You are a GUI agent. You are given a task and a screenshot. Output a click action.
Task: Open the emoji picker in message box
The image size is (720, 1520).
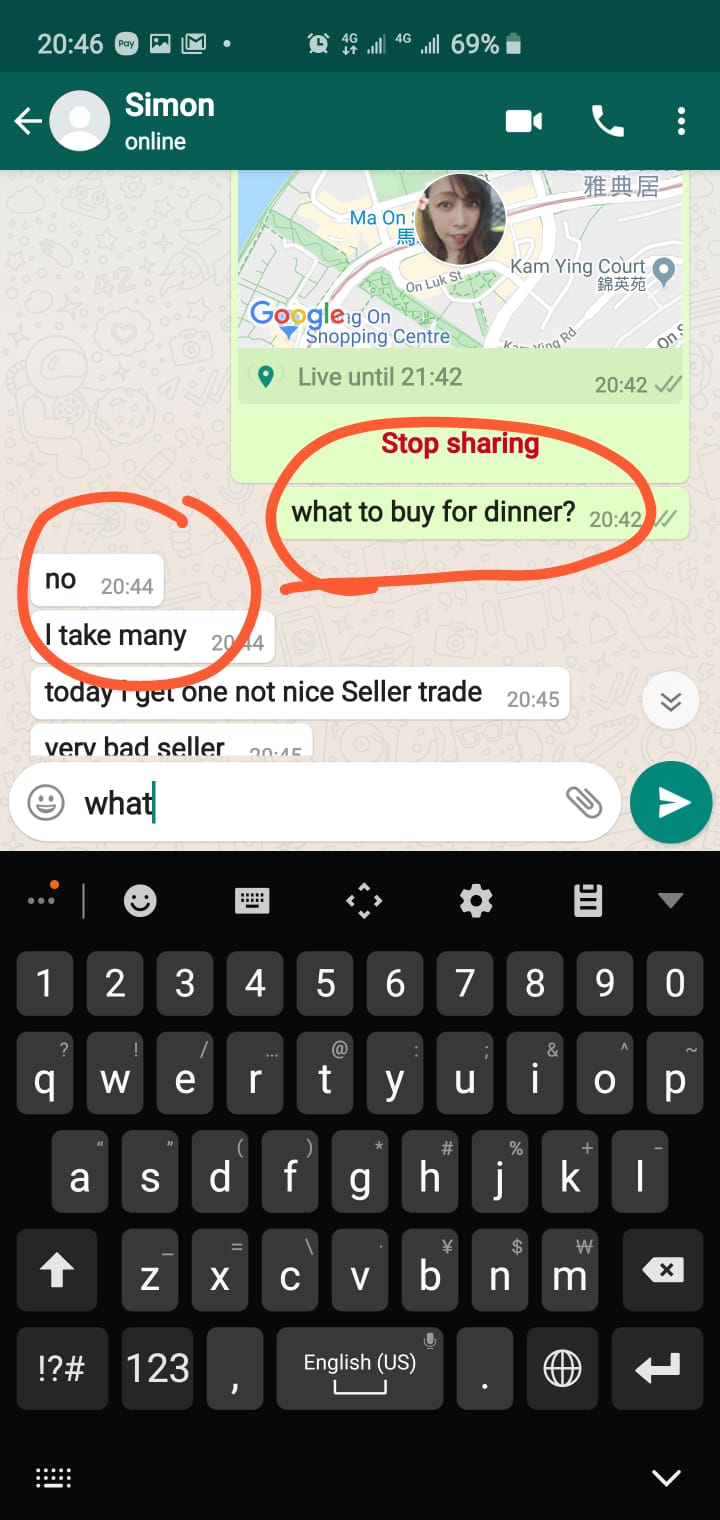(46, 803)
